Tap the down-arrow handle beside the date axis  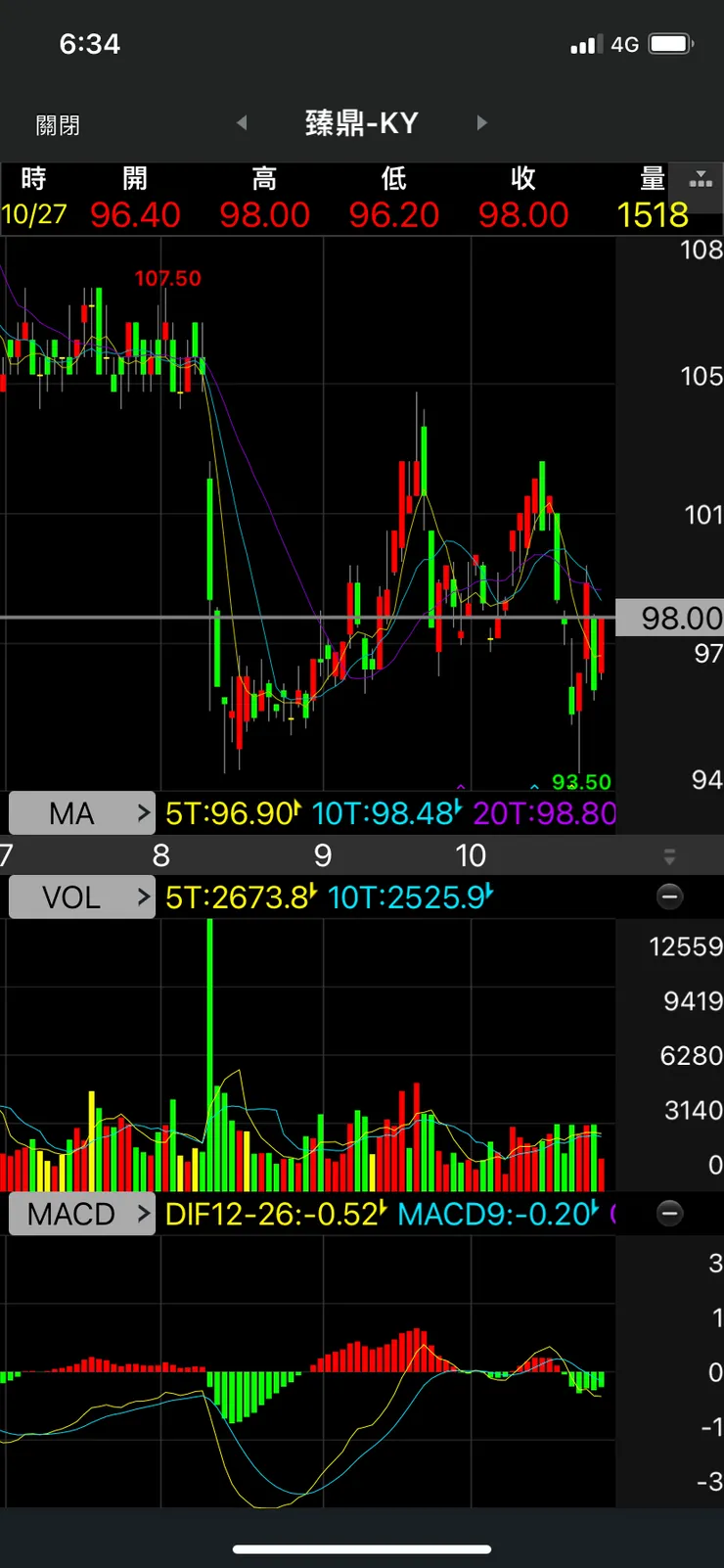[670, 857]
